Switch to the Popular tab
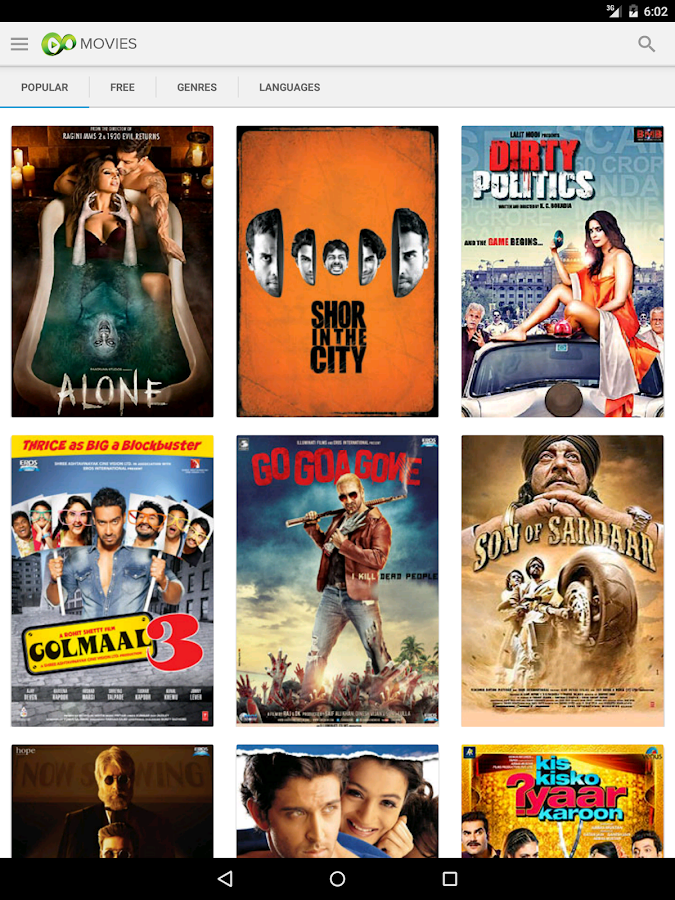 click(45, 87)
